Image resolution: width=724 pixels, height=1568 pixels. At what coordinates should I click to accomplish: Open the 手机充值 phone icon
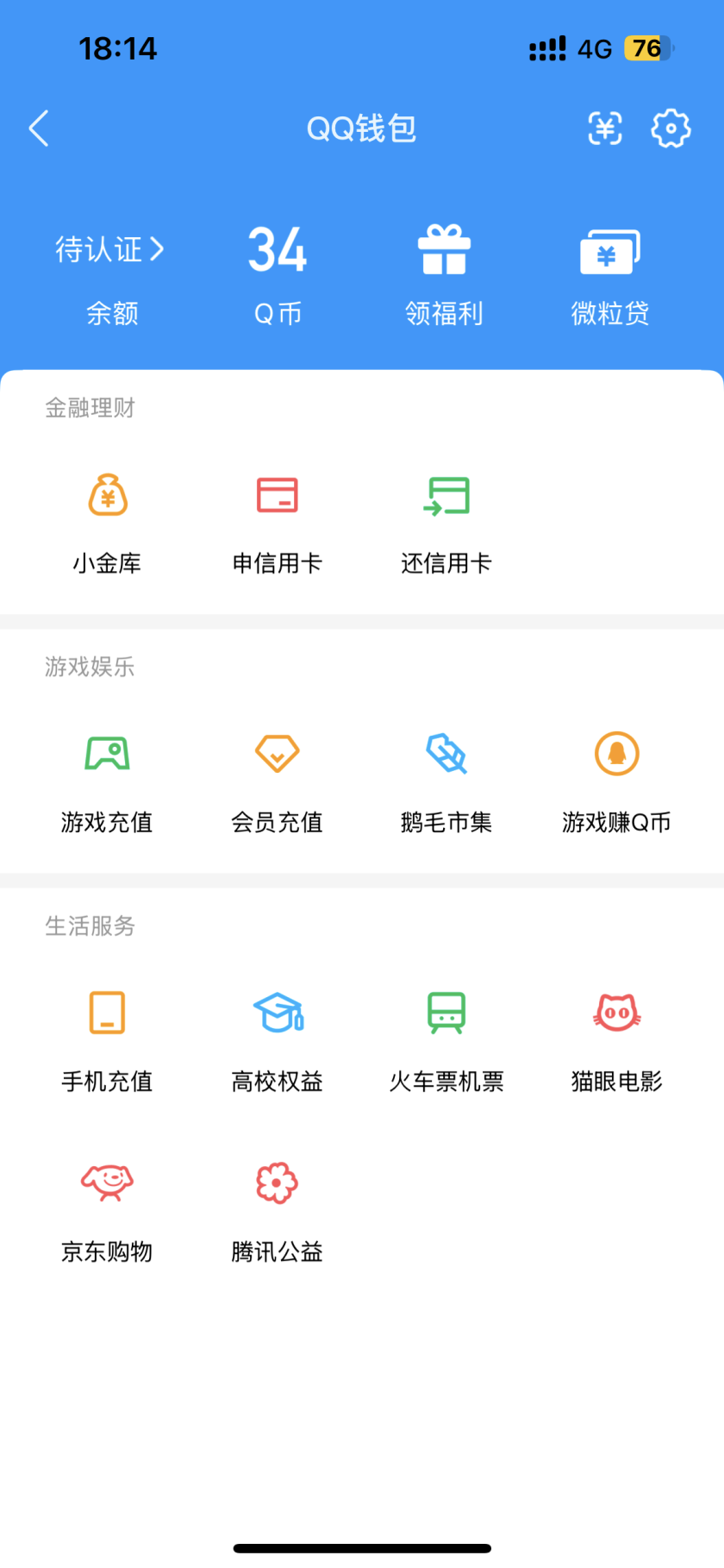tap(107, 1013)
